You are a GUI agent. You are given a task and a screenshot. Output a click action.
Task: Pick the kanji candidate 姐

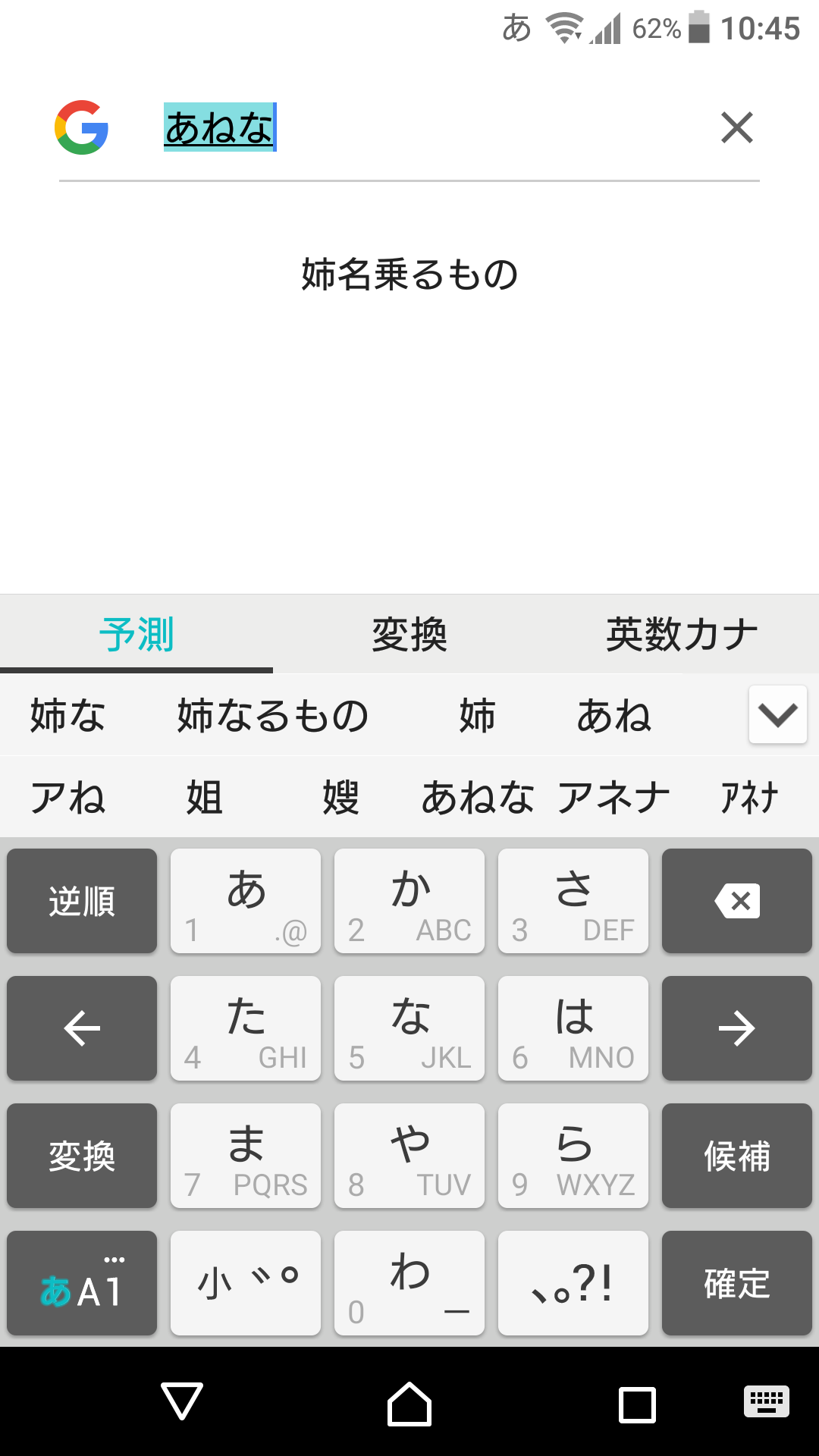coord(205,798)
